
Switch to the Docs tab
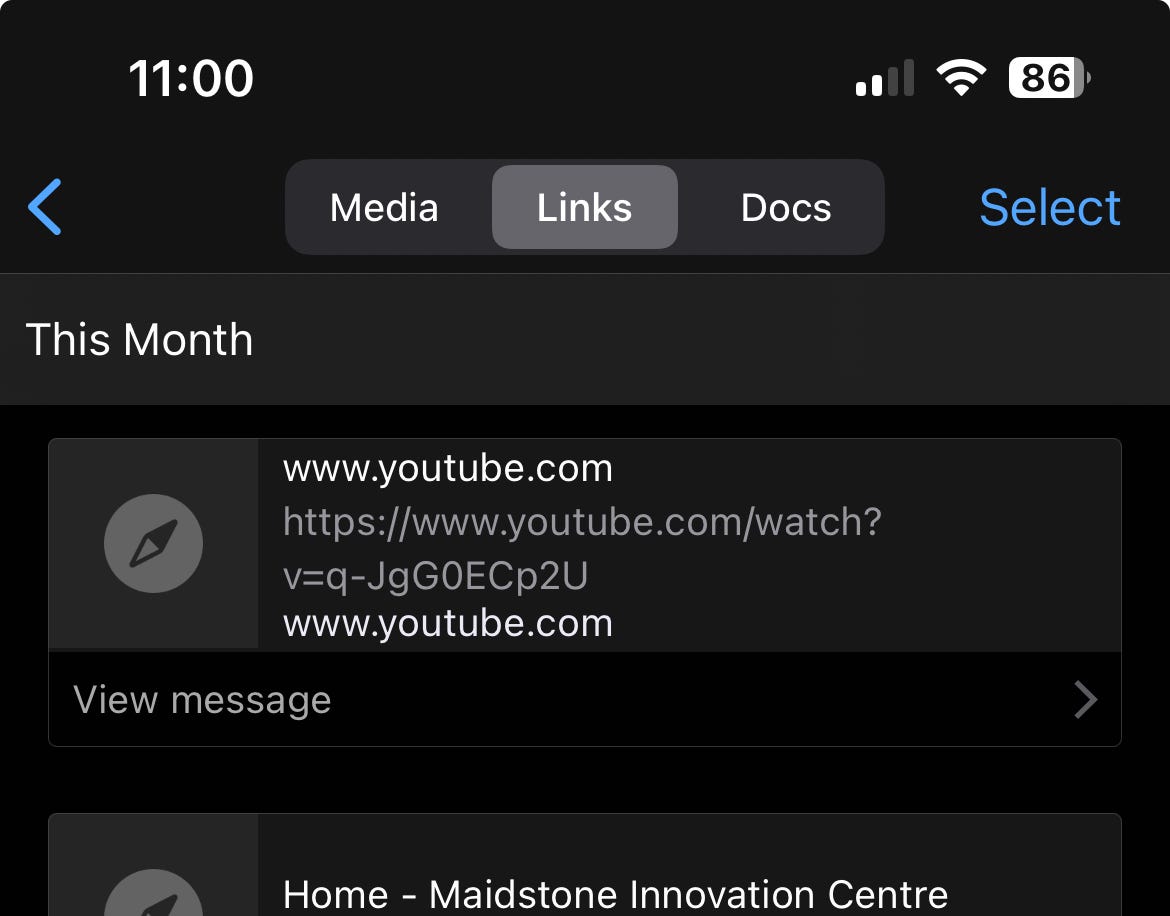(x=786, y=208)
